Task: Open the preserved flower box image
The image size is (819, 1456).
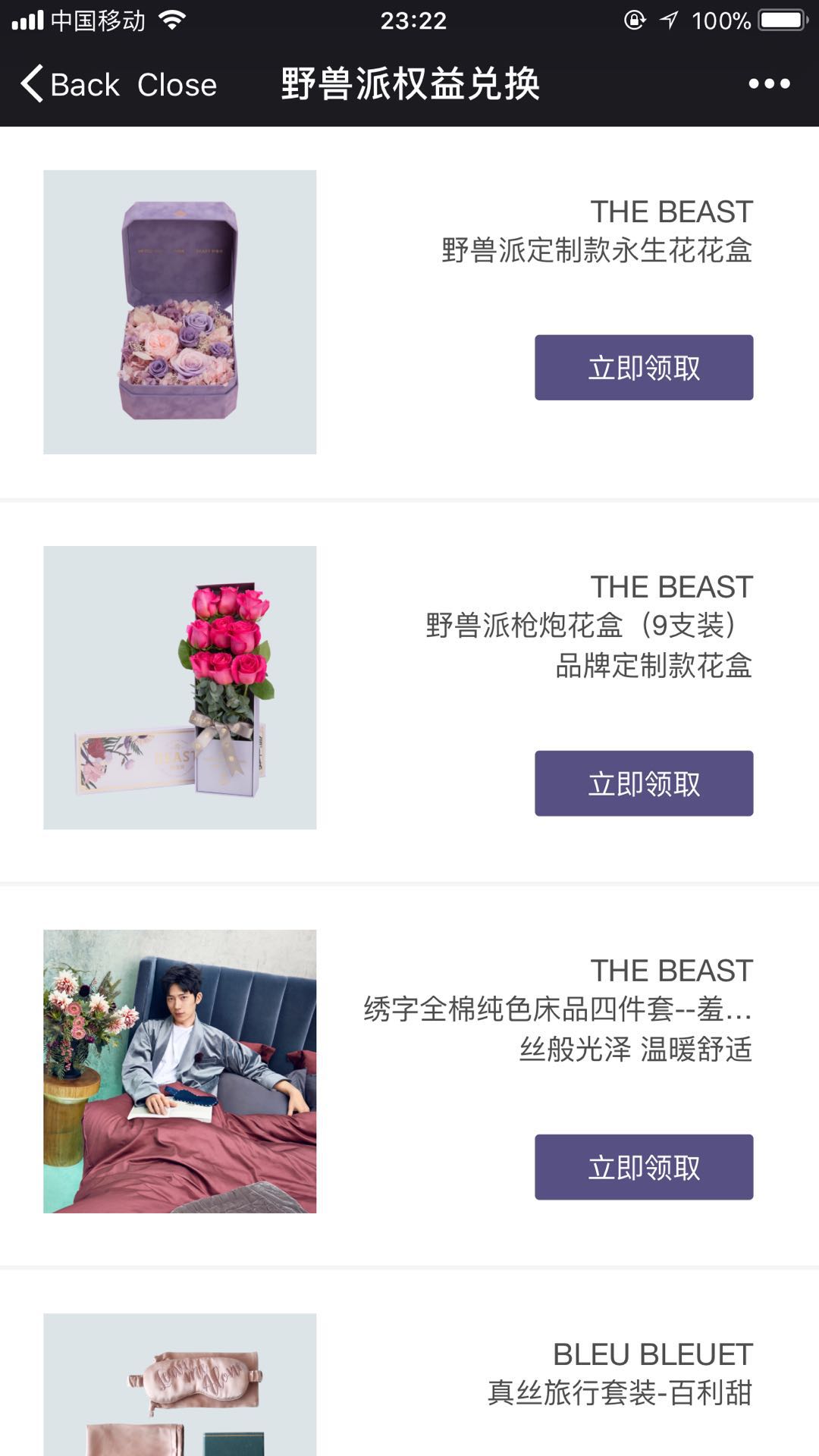Action: pos(180,312)
